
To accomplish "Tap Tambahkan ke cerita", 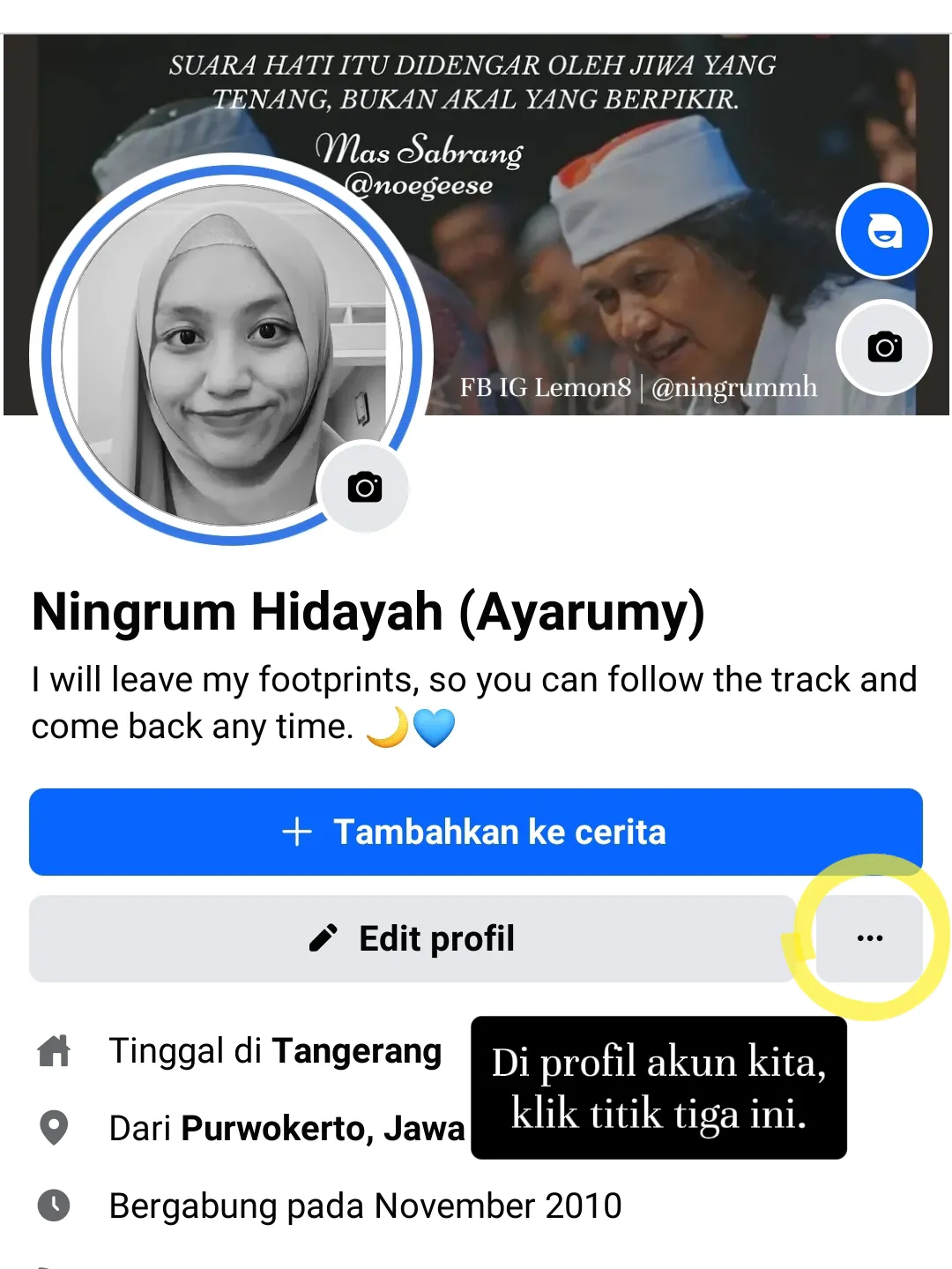I will tap(475, 832).
